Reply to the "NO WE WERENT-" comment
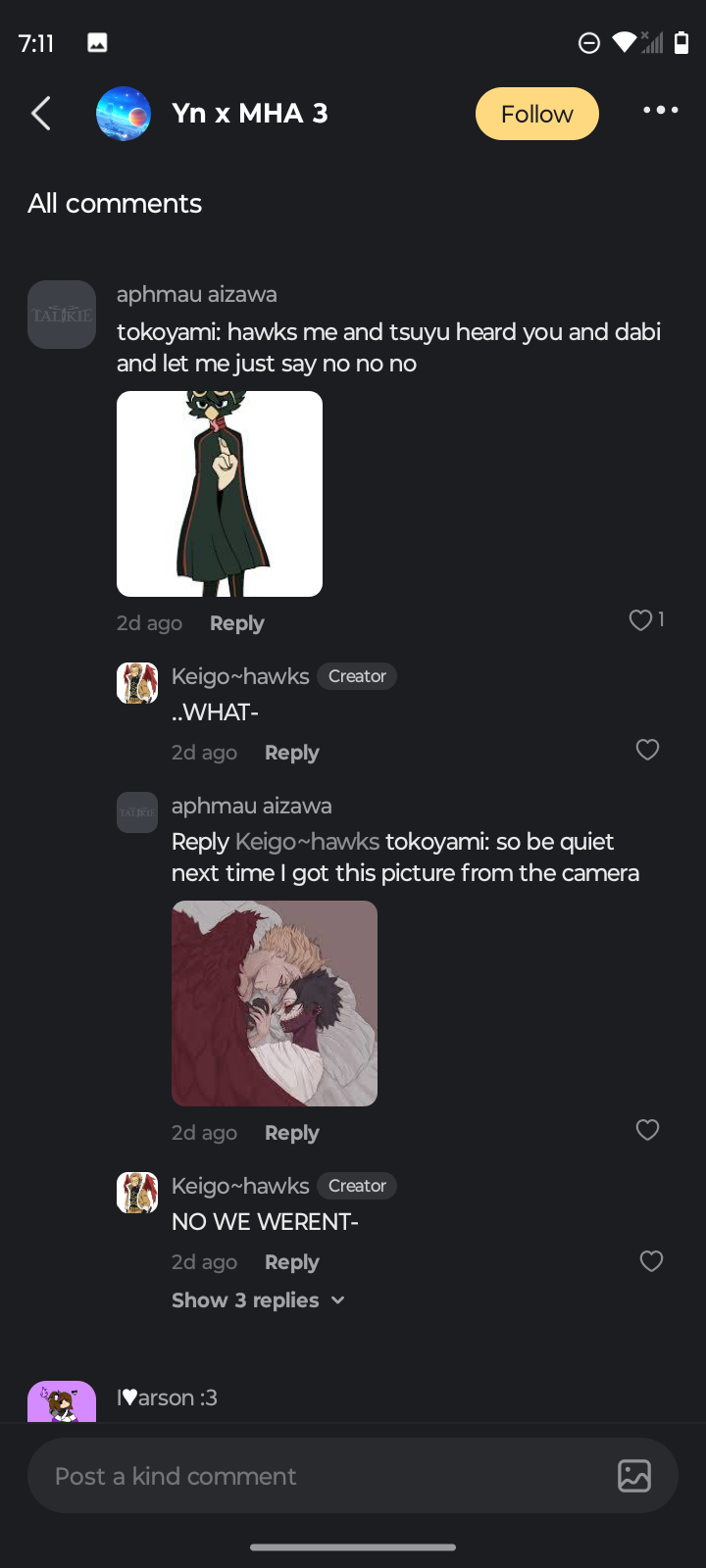 [291, 1262]
